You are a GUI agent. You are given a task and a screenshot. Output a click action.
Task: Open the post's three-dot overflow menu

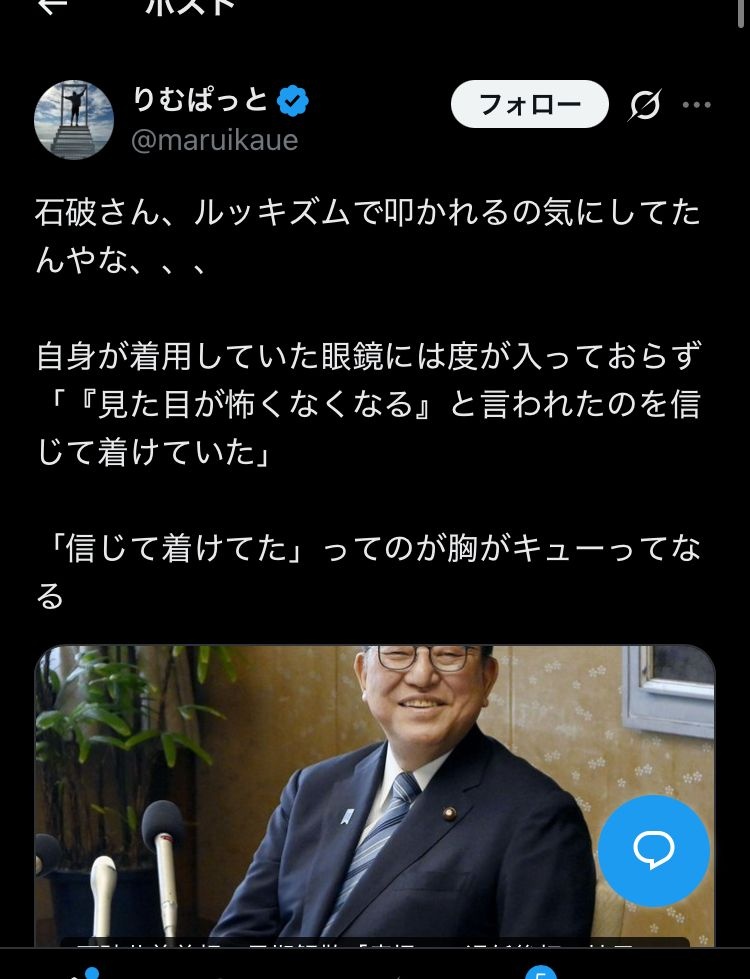point(697,104)
